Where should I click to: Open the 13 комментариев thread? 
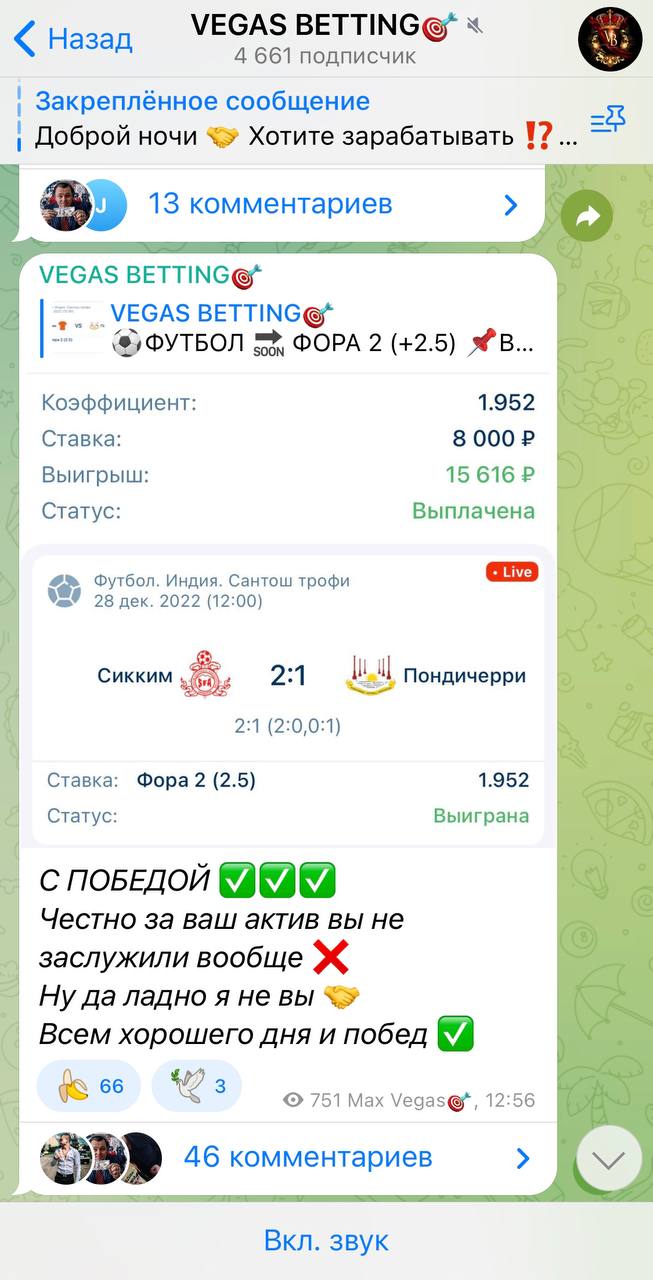[x=282, y=205]
